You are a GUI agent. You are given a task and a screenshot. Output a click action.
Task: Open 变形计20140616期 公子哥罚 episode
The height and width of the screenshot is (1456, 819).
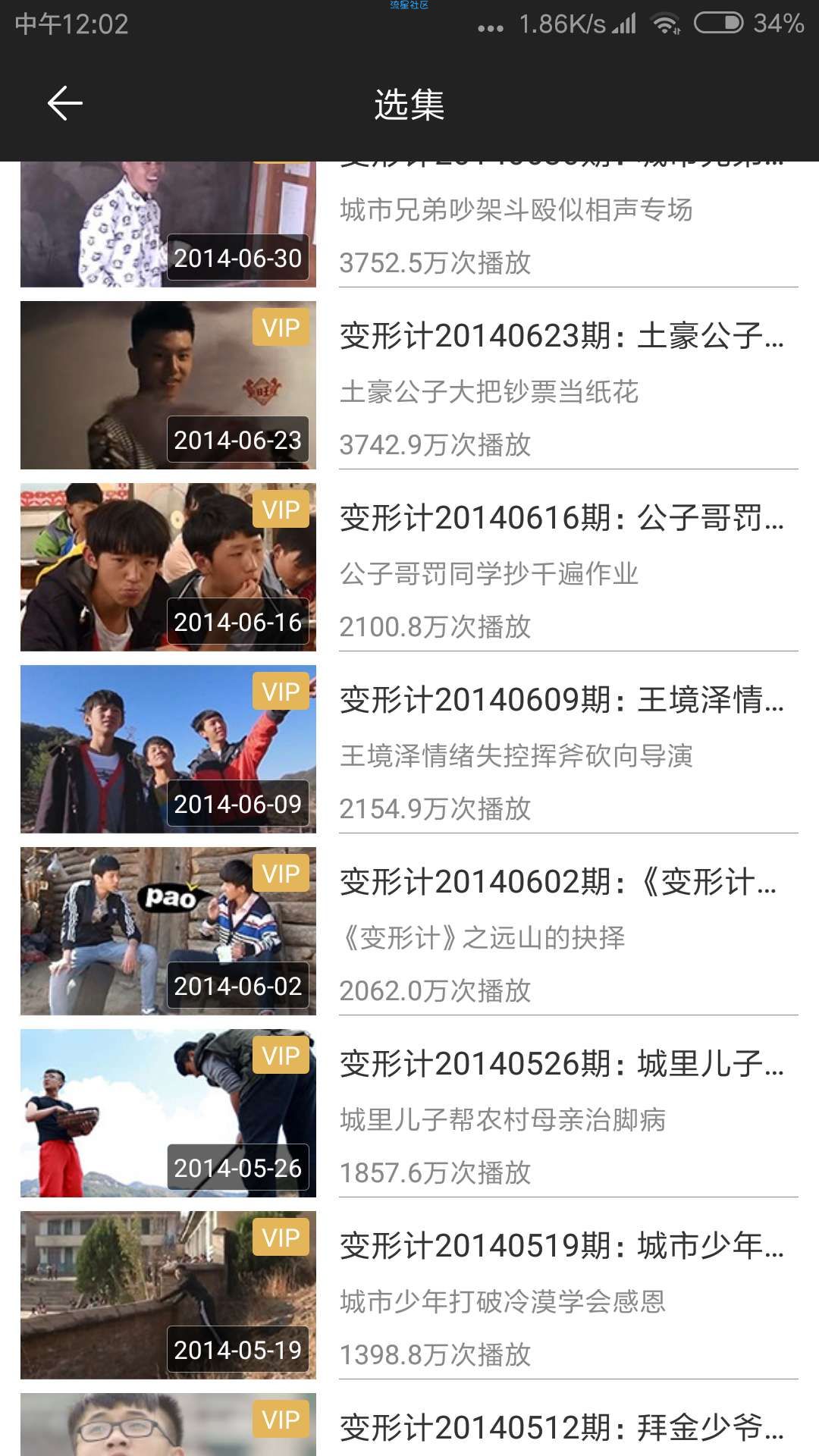pyautogui.click(x=409, y=567)
